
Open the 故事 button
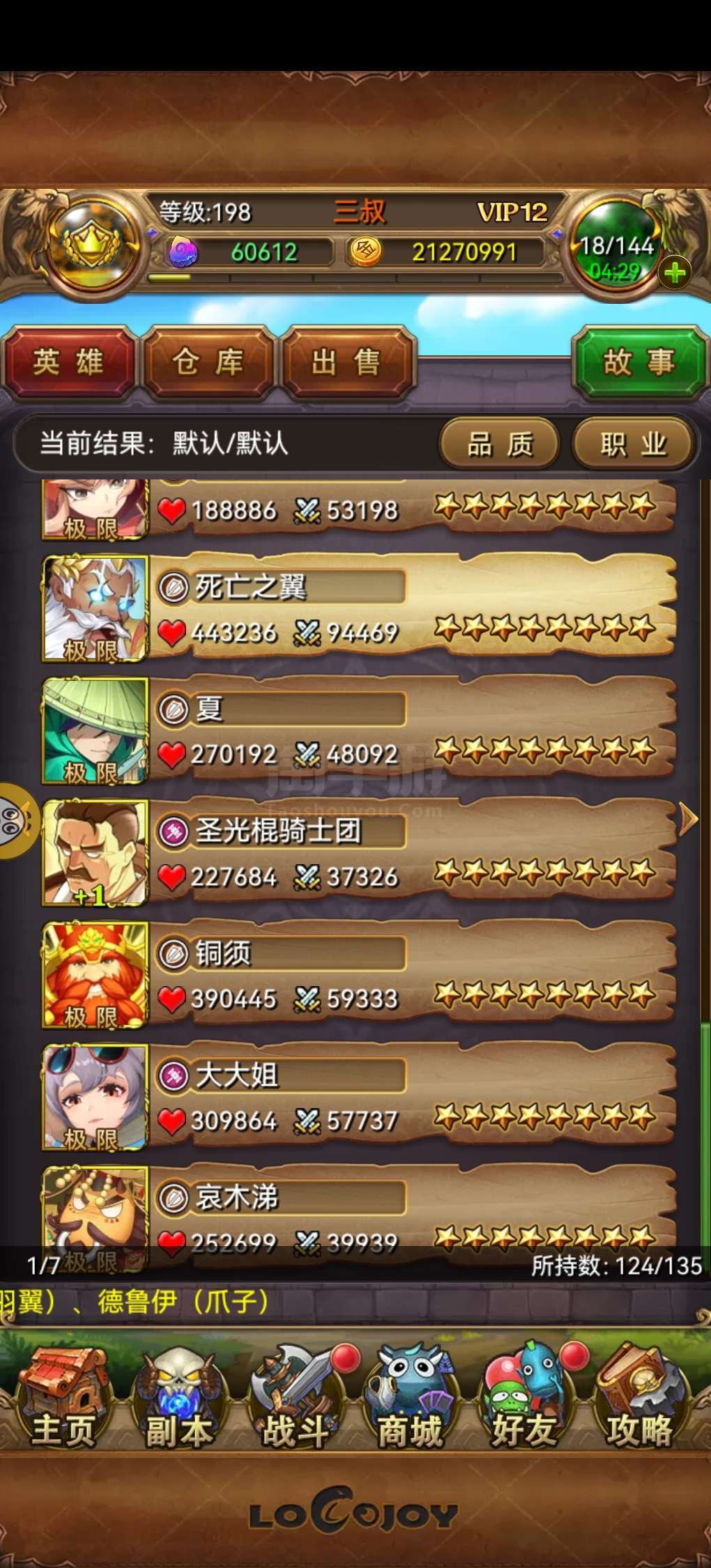point(639,362)
